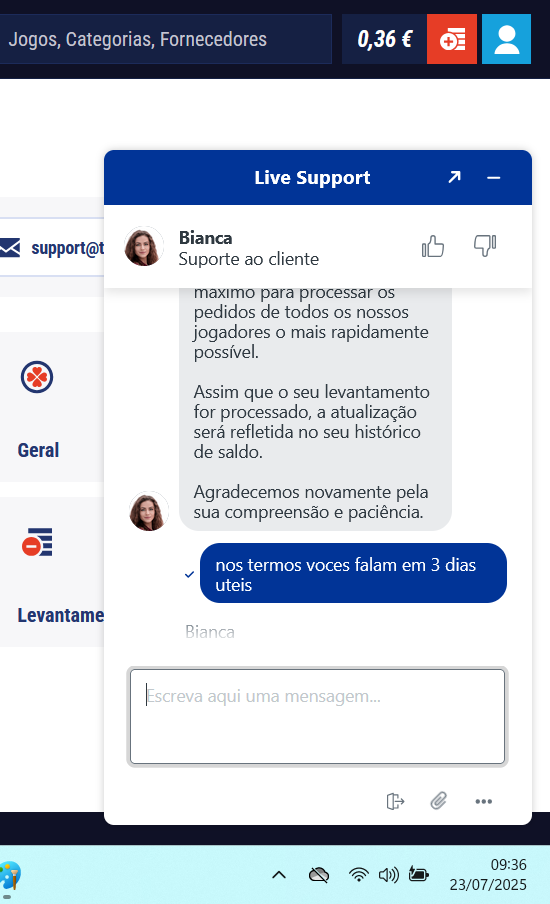
Task: Focus the Escreva aqui uma mensagem field
Action: pyautogui.click(x=317, y=717)
